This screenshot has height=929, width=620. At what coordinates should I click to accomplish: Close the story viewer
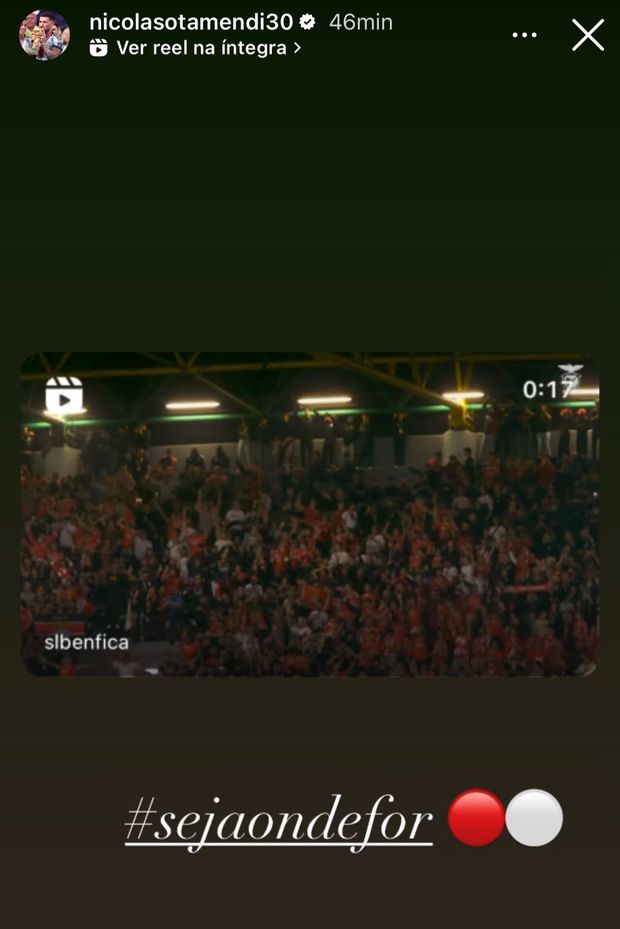click(x=588, y=35)
